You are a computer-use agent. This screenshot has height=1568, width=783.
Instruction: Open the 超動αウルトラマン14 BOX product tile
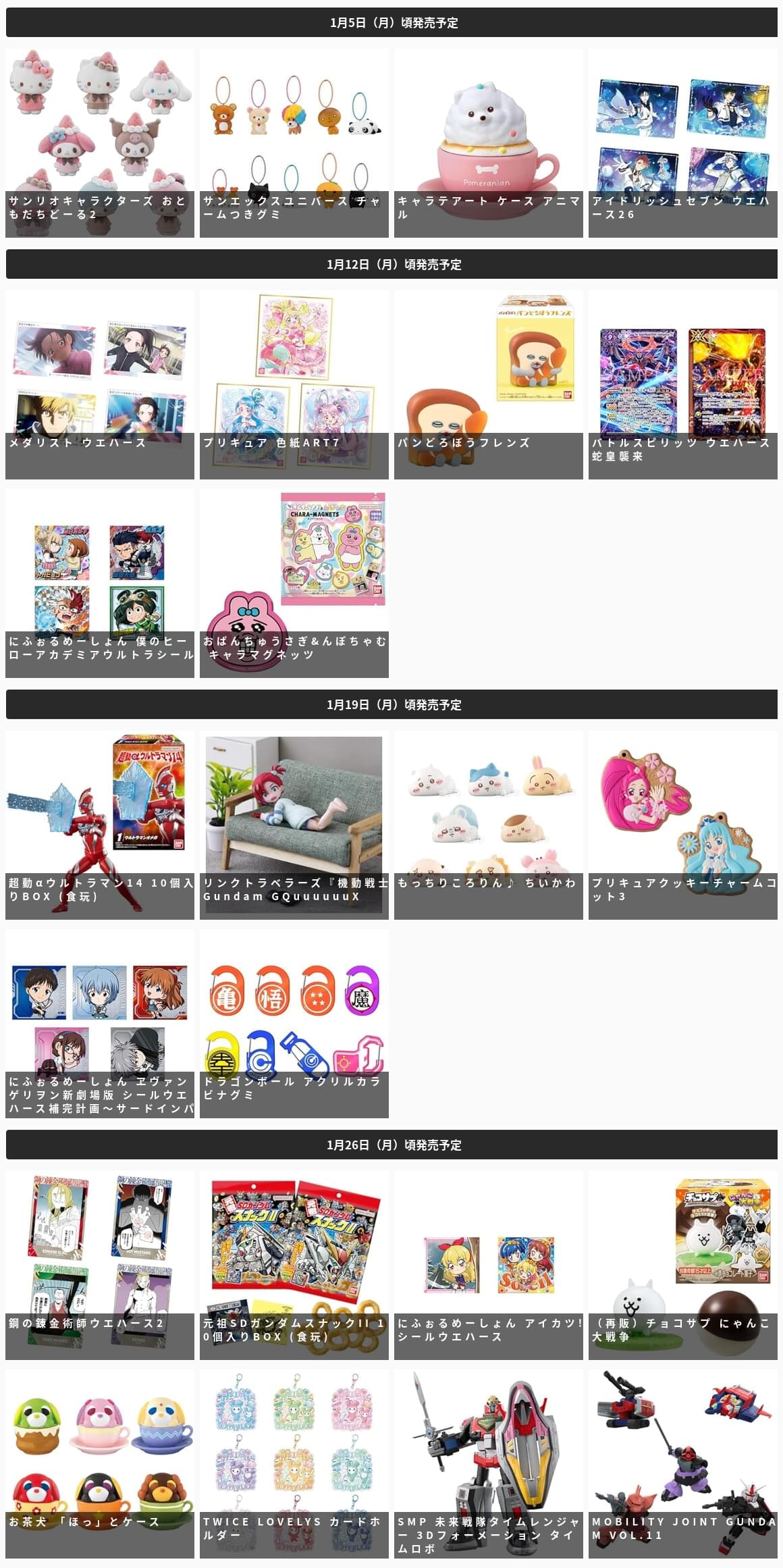pos(99,825)
